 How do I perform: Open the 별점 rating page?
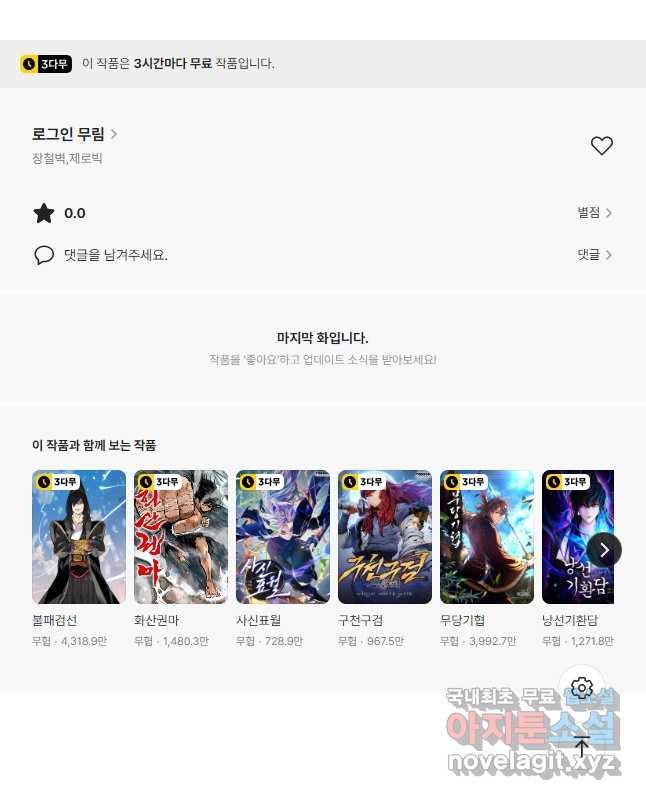click(594, 213)
